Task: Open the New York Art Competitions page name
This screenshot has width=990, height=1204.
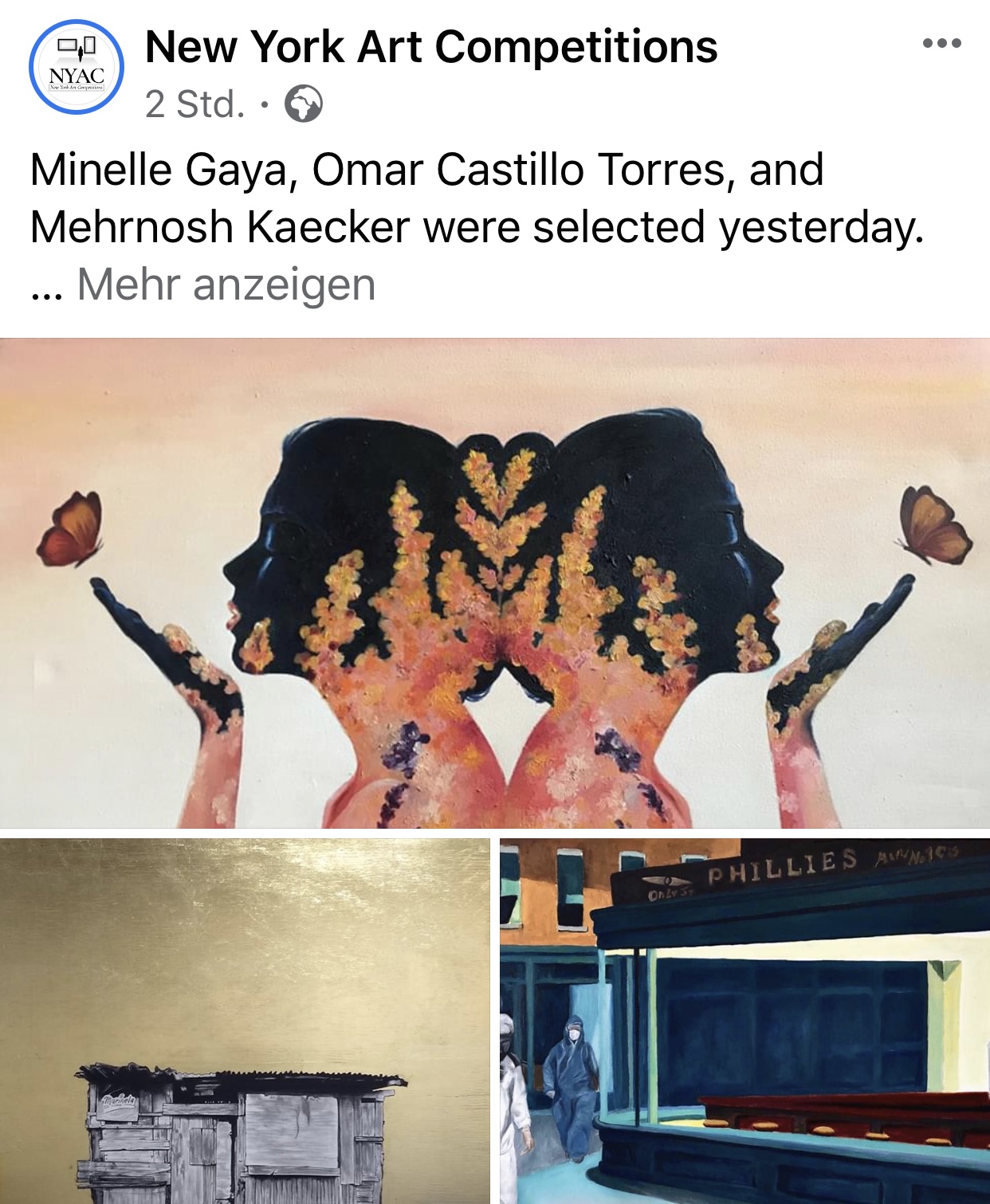Action: click(431, 47)
